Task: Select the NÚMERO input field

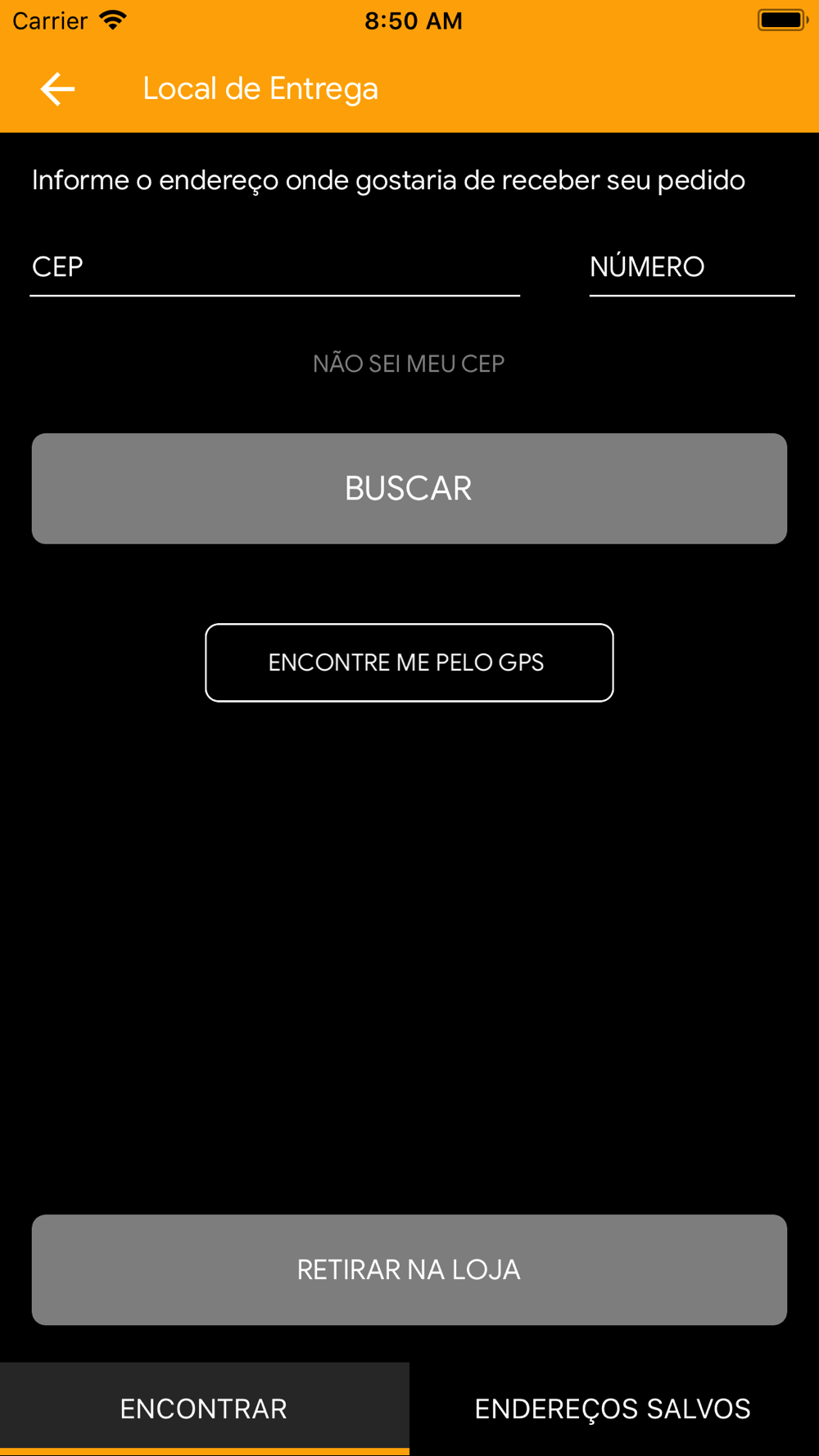Action: point(691,268)
